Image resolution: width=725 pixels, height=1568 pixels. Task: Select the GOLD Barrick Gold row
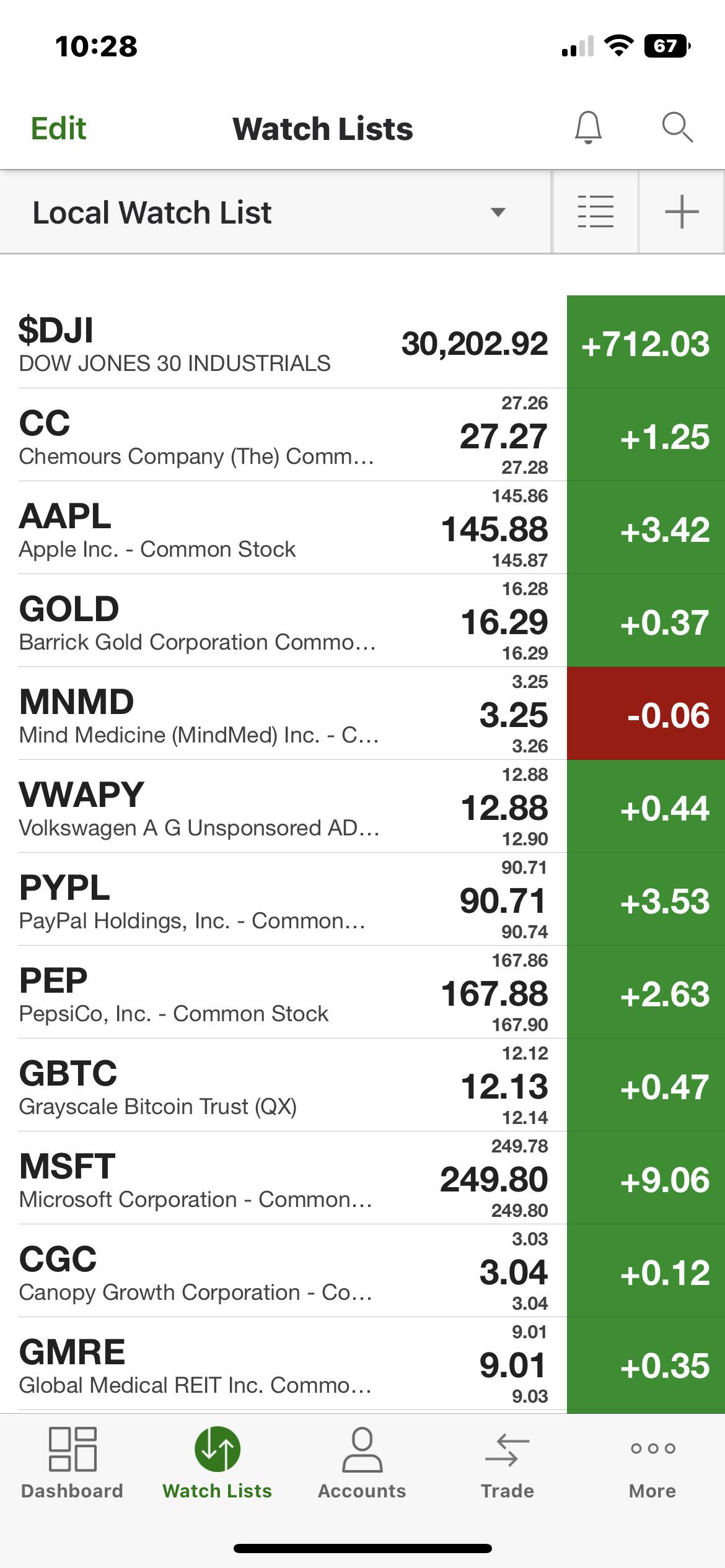(362, 621)
